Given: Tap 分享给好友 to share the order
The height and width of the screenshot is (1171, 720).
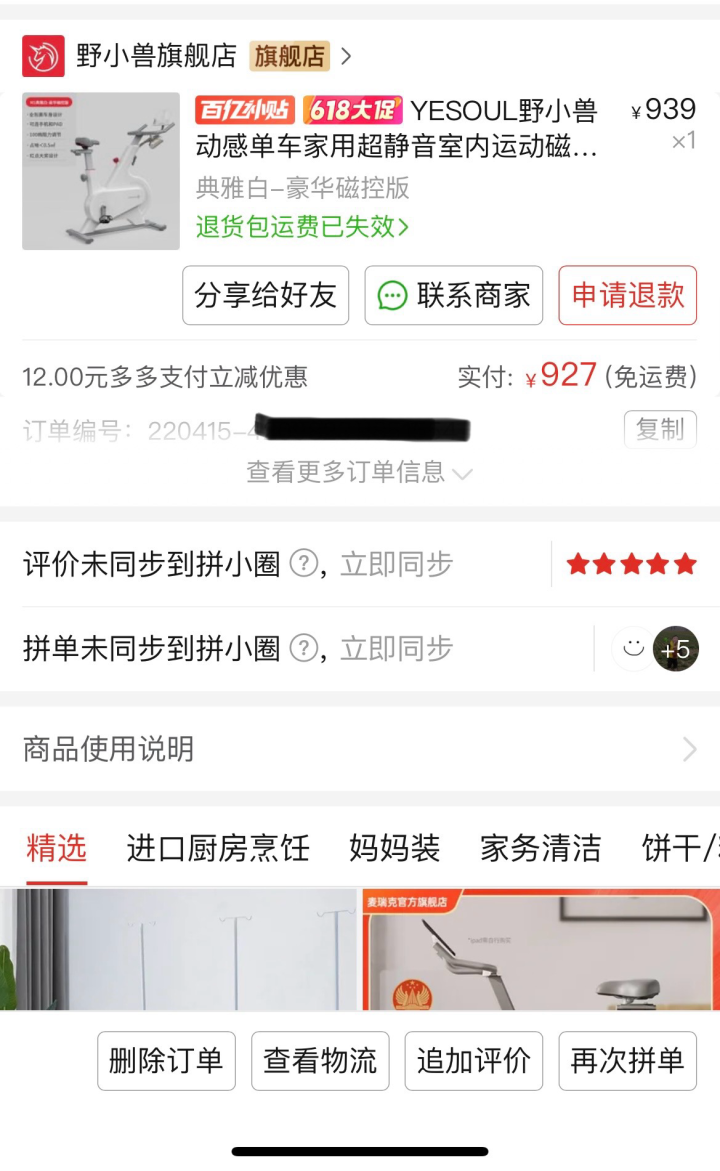Looking at the screenshot, I should 265,295.
